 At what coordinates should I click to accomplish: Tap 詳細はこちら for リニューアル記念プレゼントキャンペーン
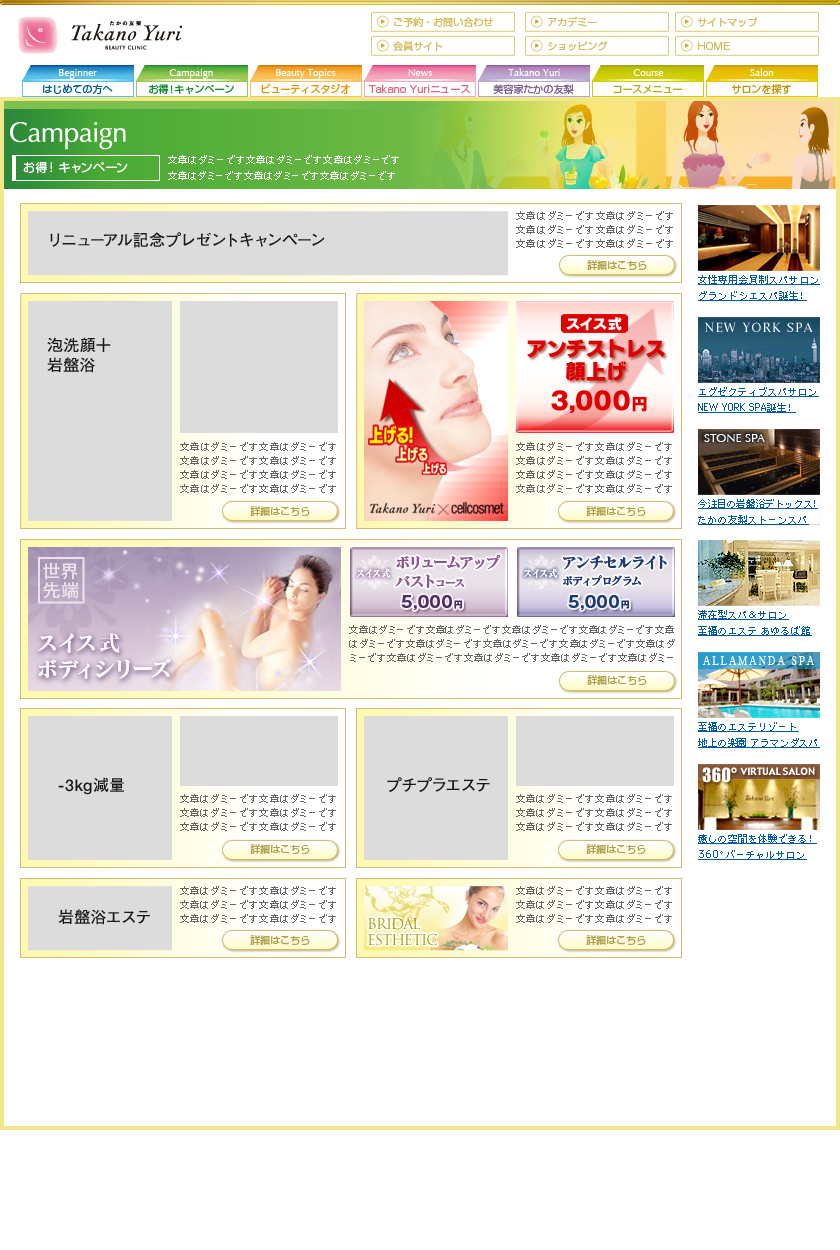coord(617,265)
